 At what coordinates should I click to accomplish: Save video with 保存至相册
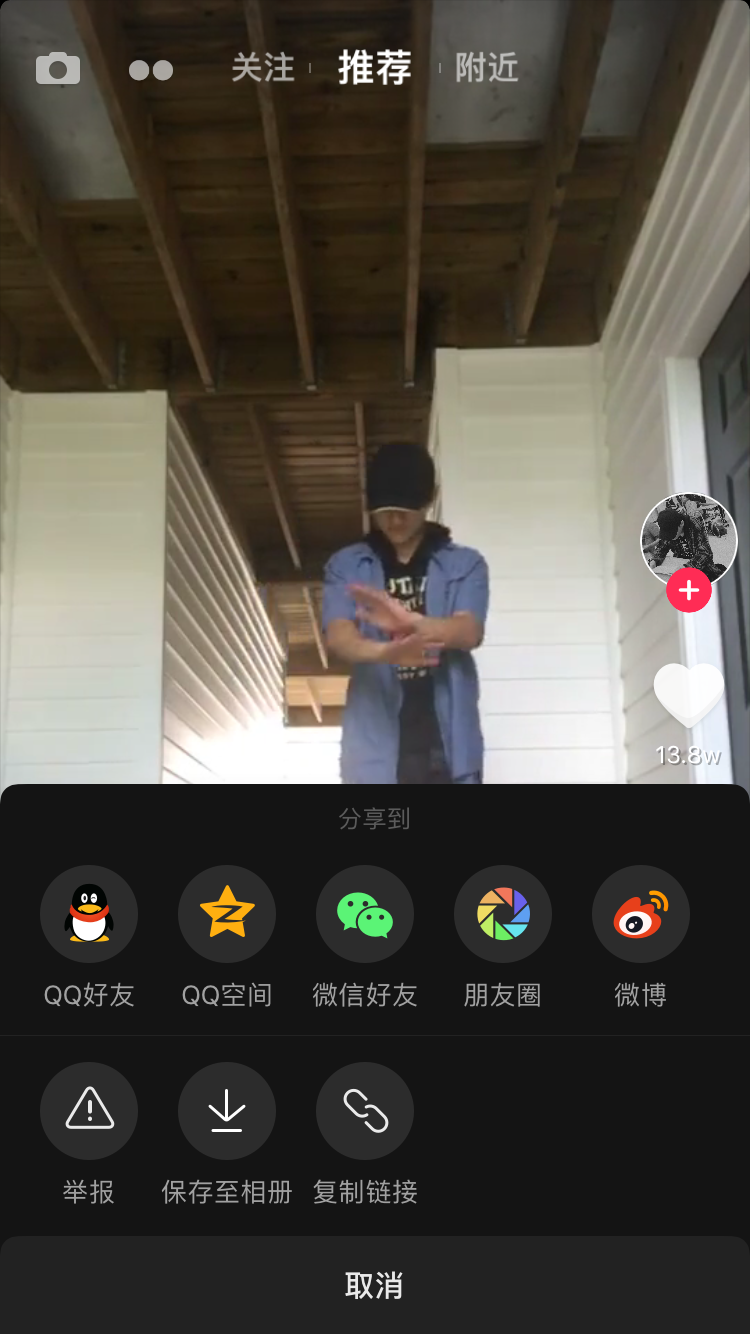tap(227, 1111)
